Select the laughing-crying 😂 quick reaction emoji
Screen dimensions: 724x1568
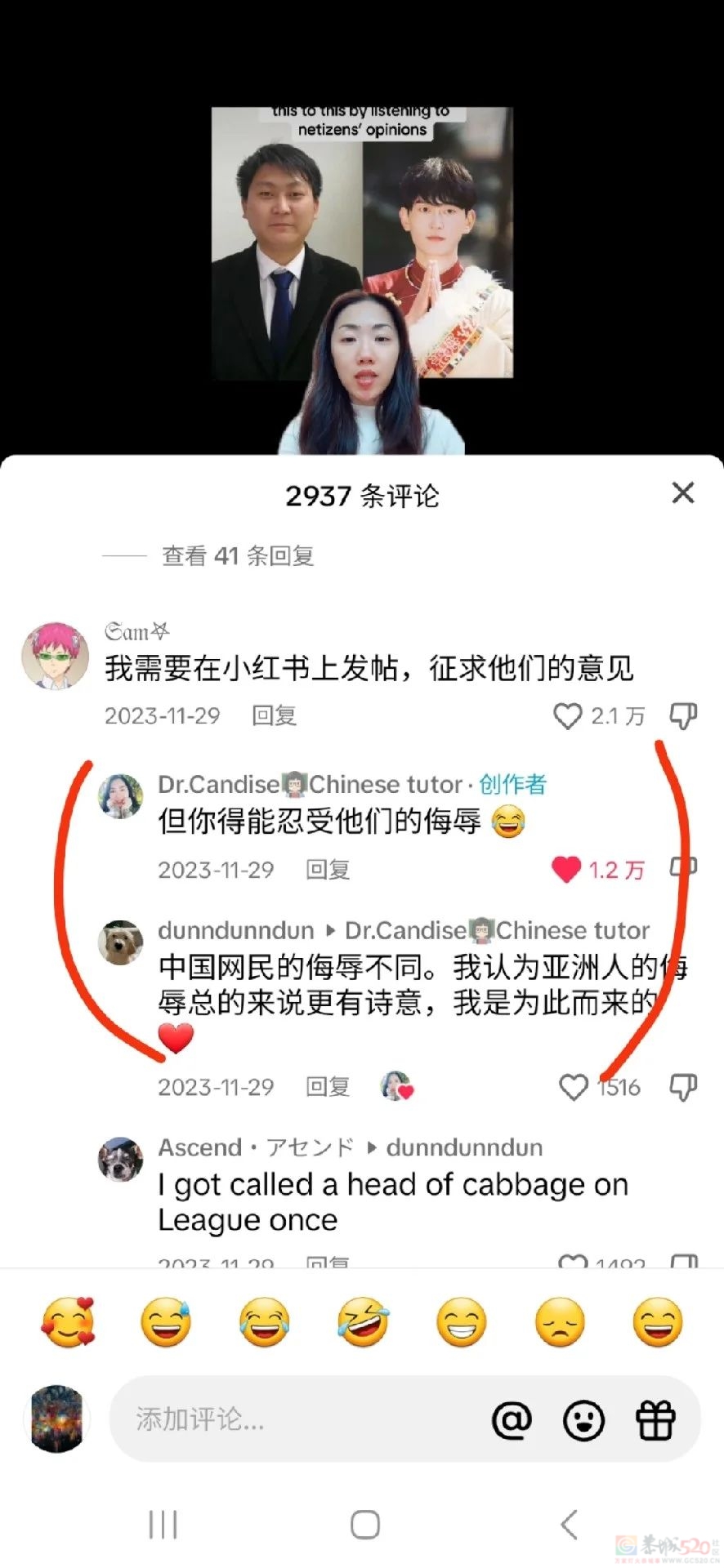point(264,1321)
